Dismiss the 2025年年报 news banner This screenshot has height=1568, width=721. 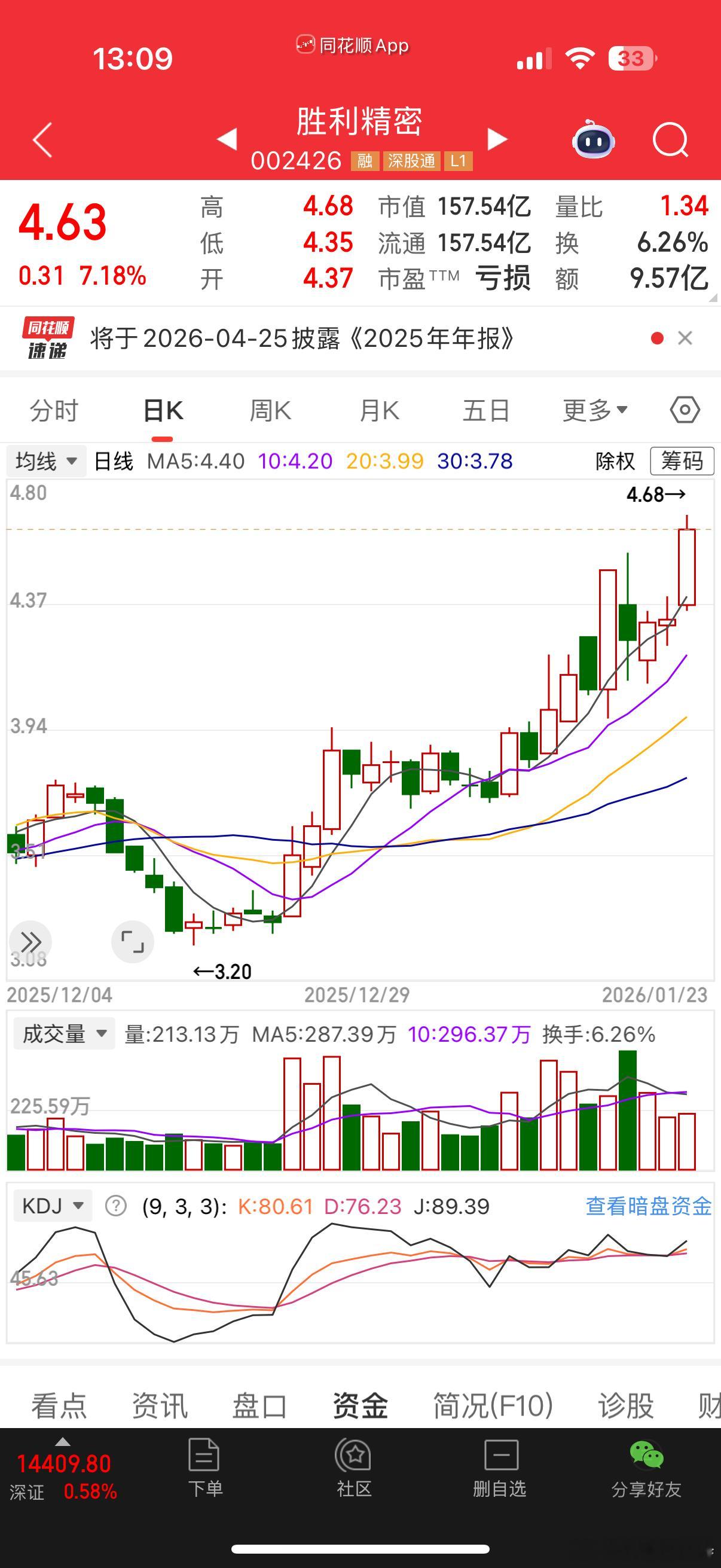tap(685, 338)
